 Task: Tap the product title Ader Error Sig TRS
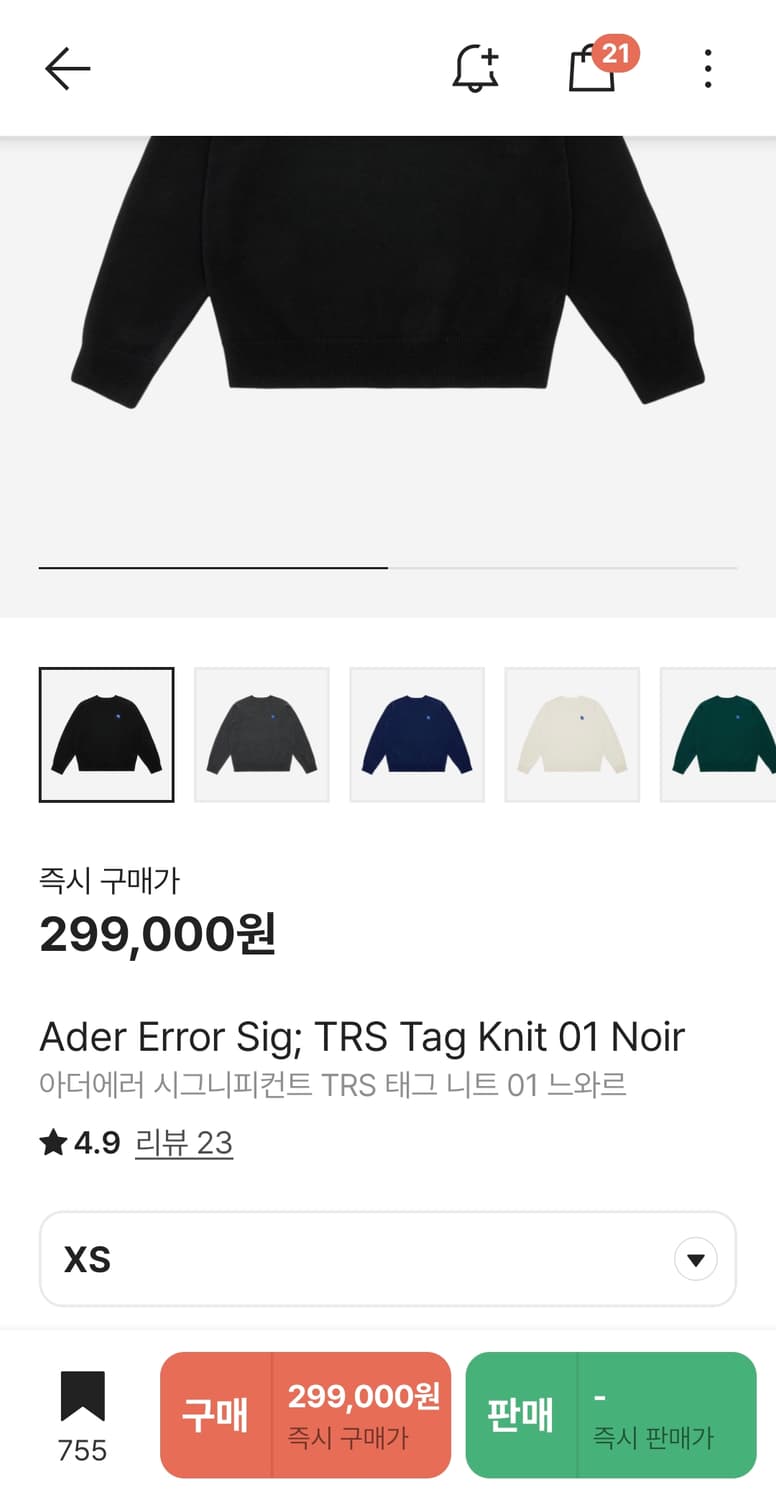[361, 1037]
